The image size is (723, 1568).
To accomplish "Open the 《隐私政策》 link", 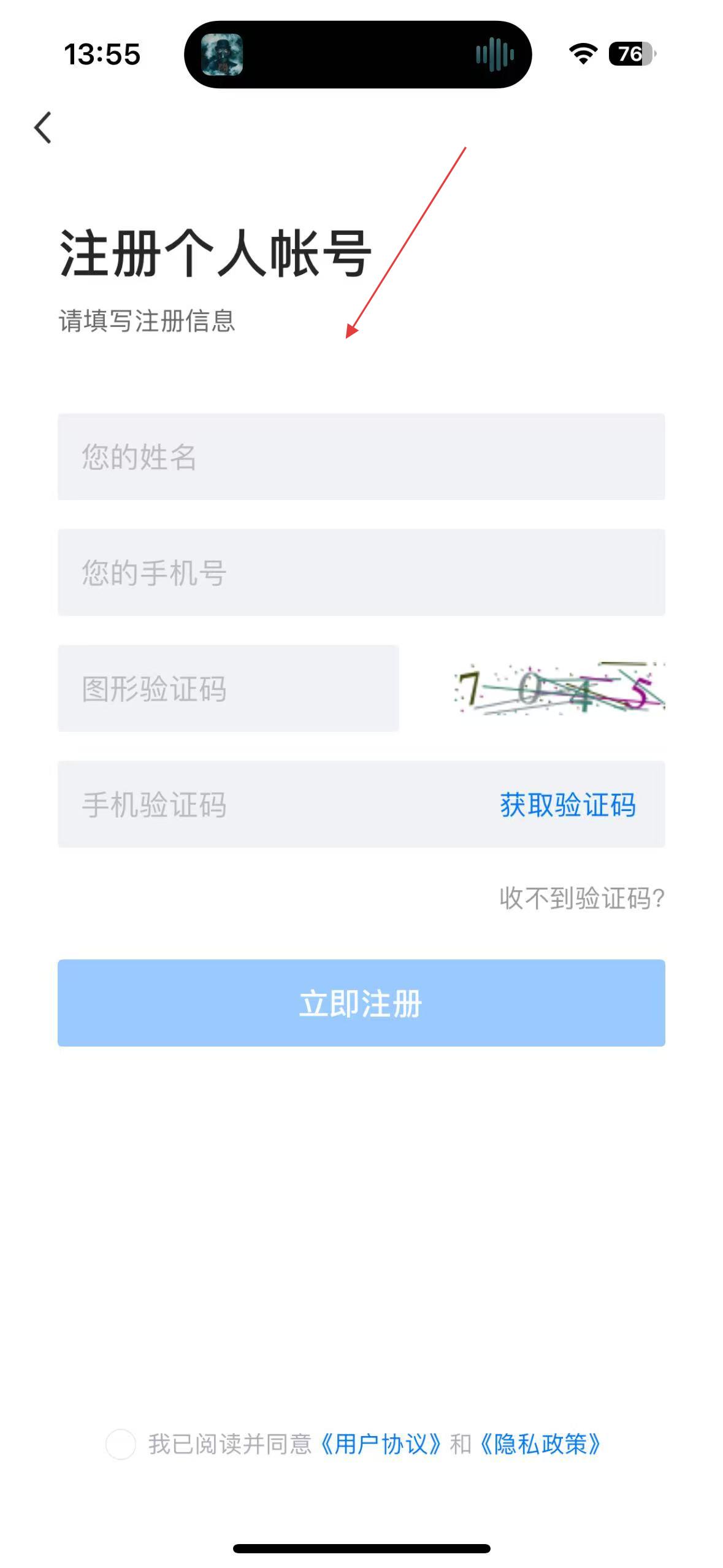I will [540, 1444].
